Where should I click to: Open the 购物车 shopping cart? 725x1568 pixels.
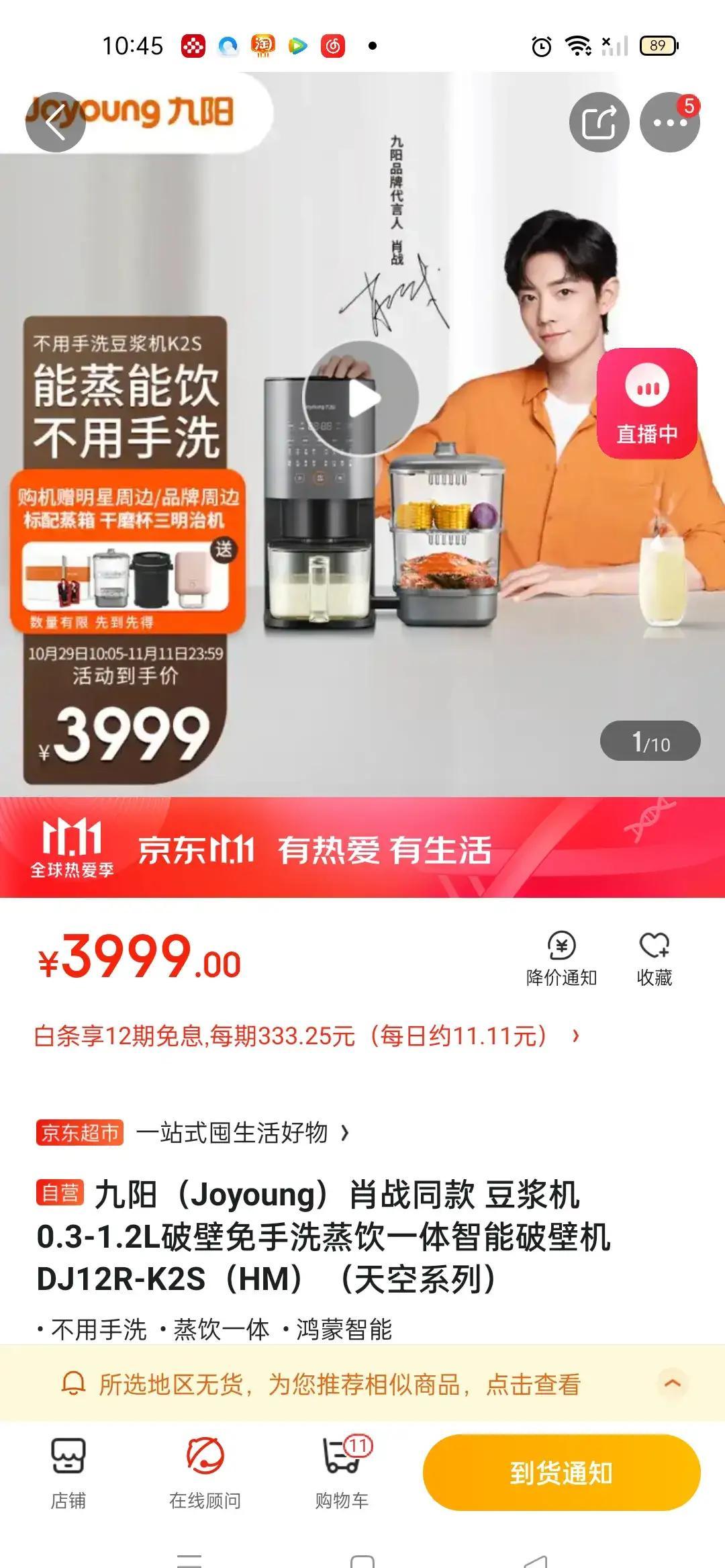342,1474
